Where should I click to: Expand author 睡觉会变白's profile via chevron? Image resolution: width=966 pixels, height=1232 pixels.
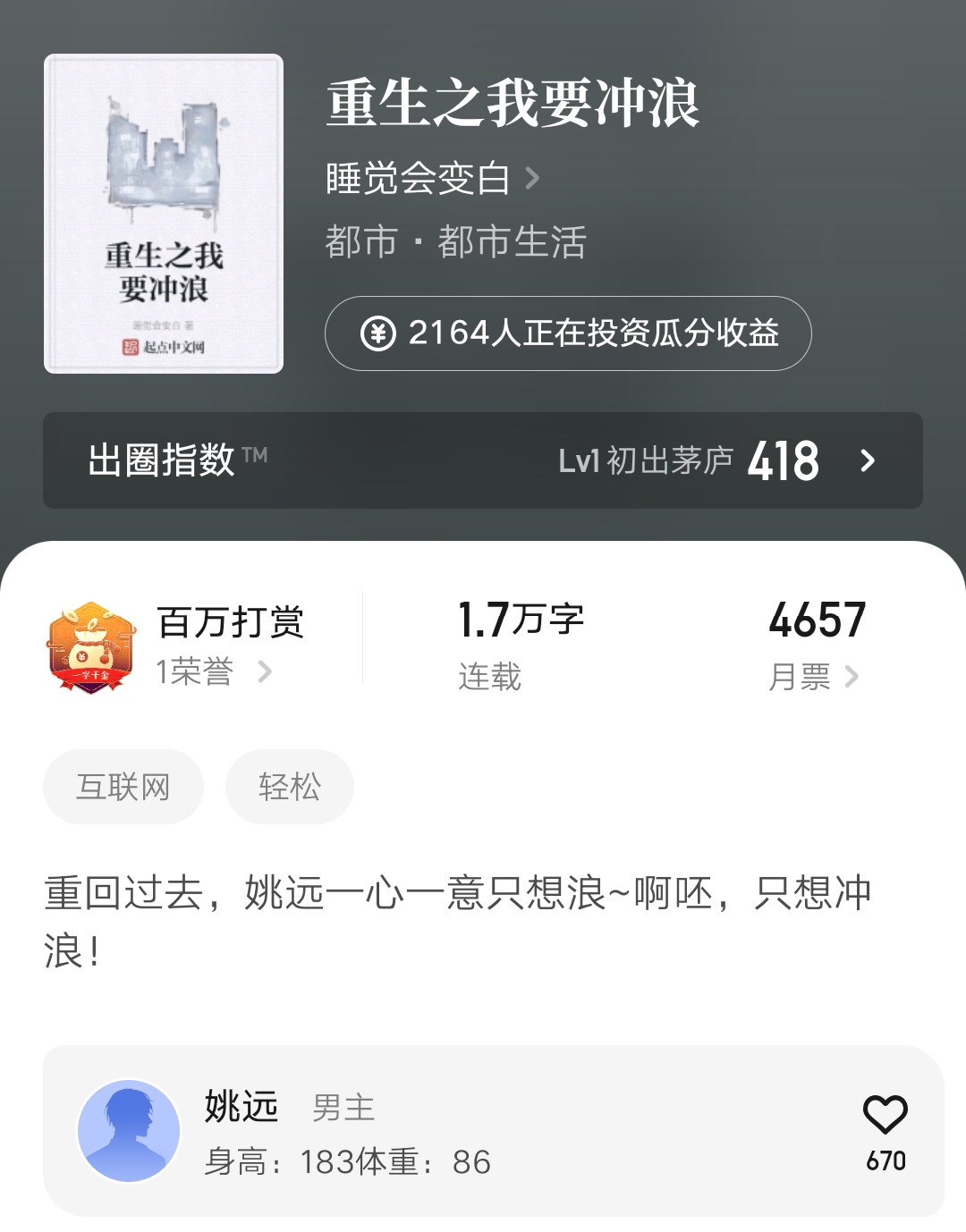pyautogui.click(x=534, y=177)
